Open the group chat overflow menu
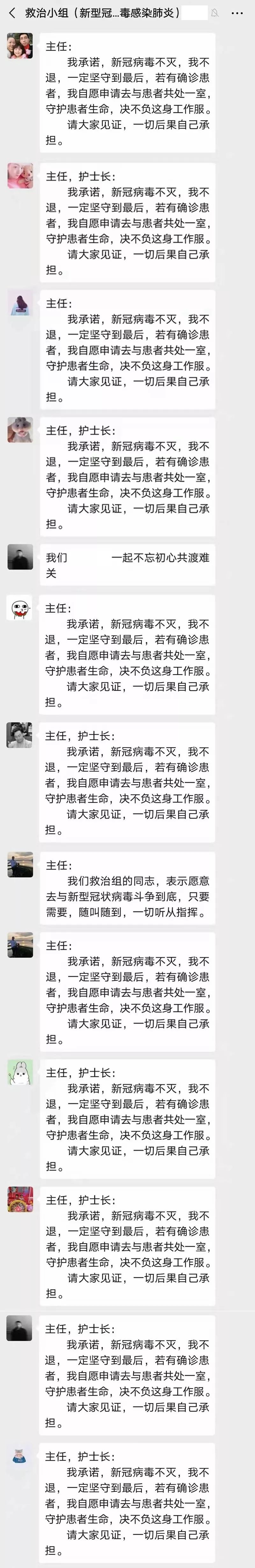Screen dimensions: 255x1568 [237, 13]
